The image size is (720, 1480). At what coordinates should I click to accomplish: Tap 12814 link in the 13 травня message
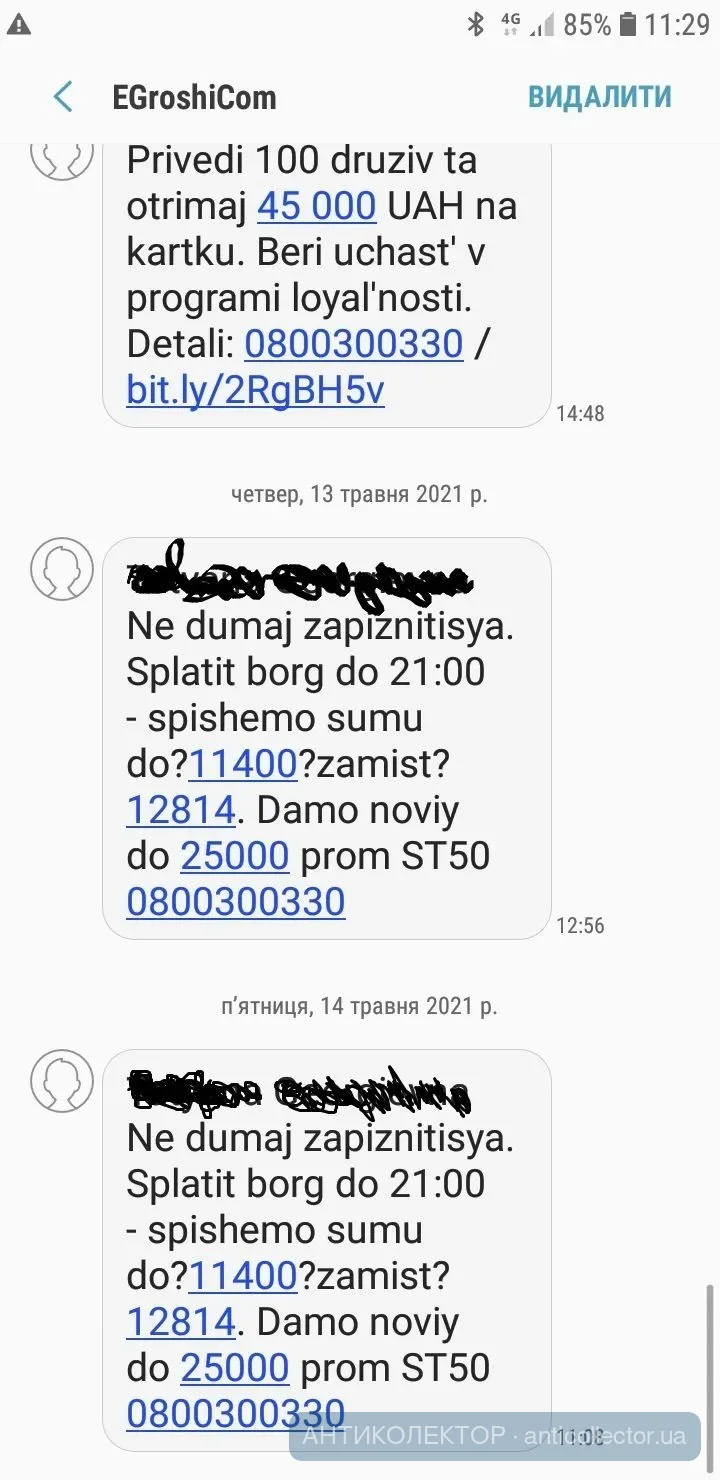pyautogui.click(x=181, y=810)
